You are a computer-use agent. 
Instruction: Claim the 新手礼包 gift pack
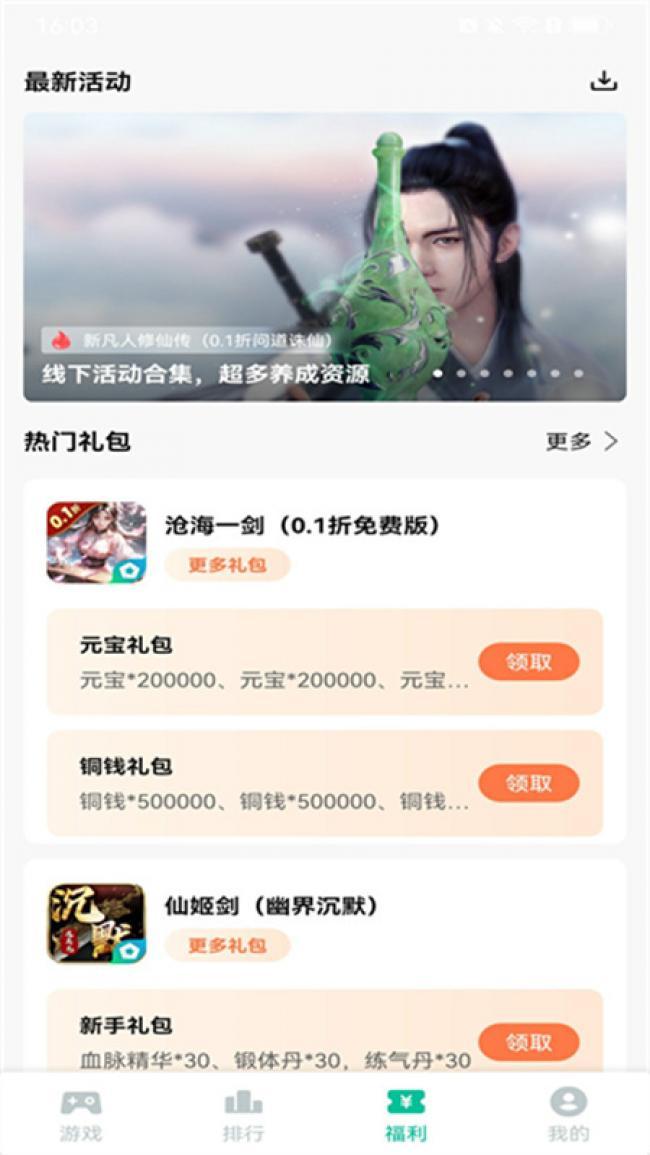pos(528,1043)
